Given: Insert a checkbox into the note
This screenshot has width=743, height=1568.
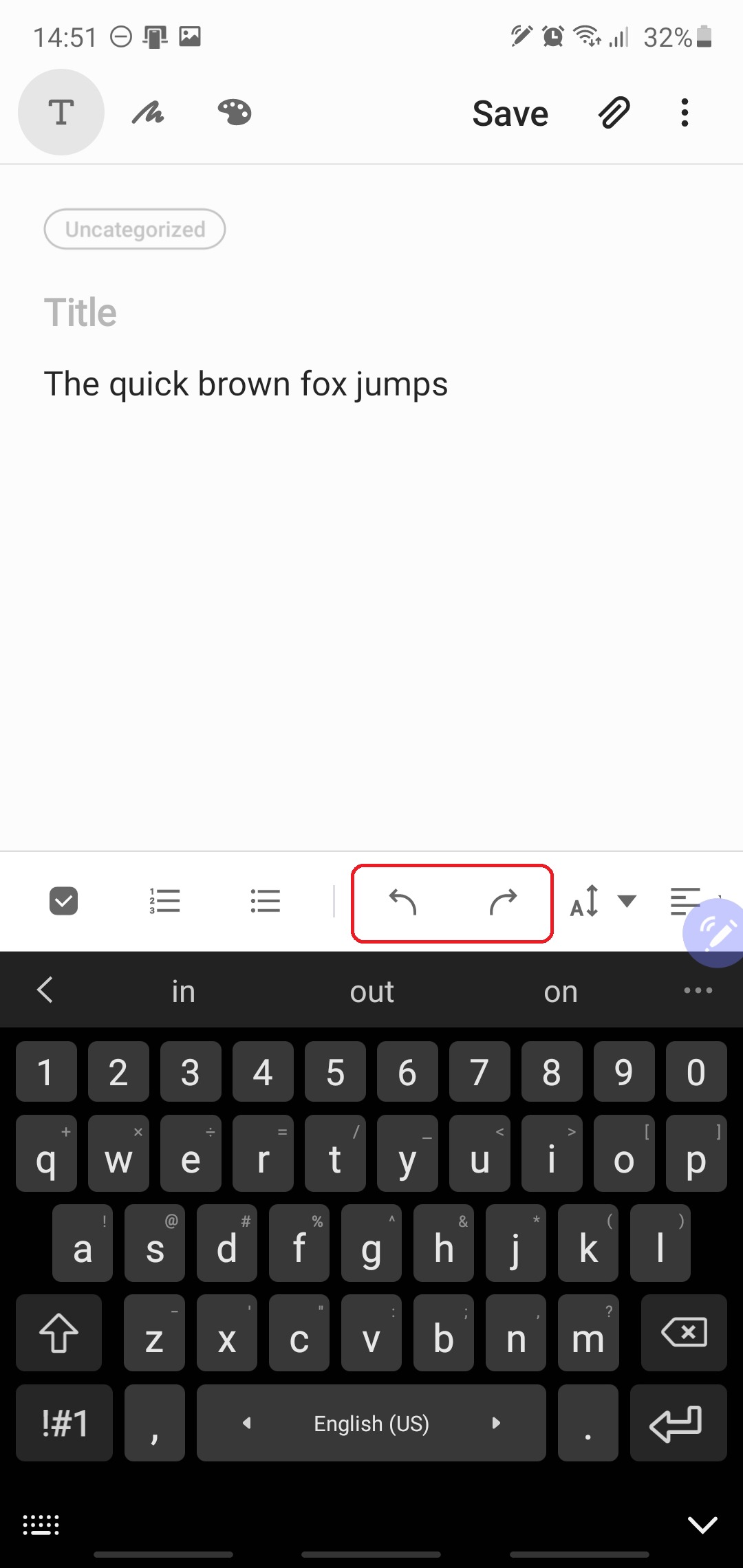Looking at the screenshot, I should coord(64,901).
